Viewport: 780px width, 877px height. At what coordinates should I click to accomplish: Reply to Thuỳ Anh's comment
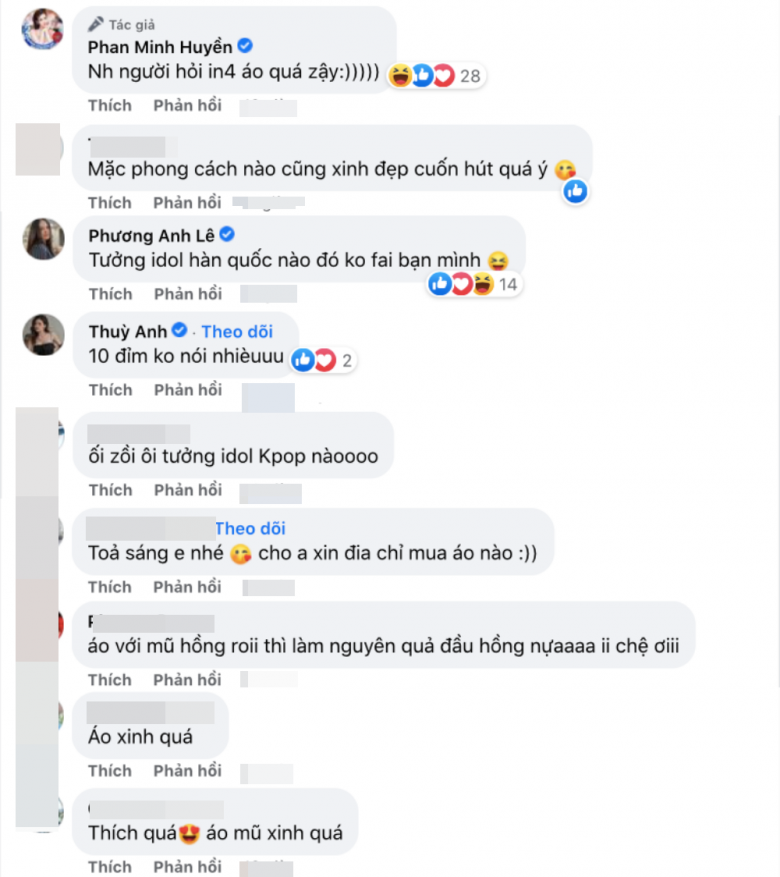[x=187, y=389]
